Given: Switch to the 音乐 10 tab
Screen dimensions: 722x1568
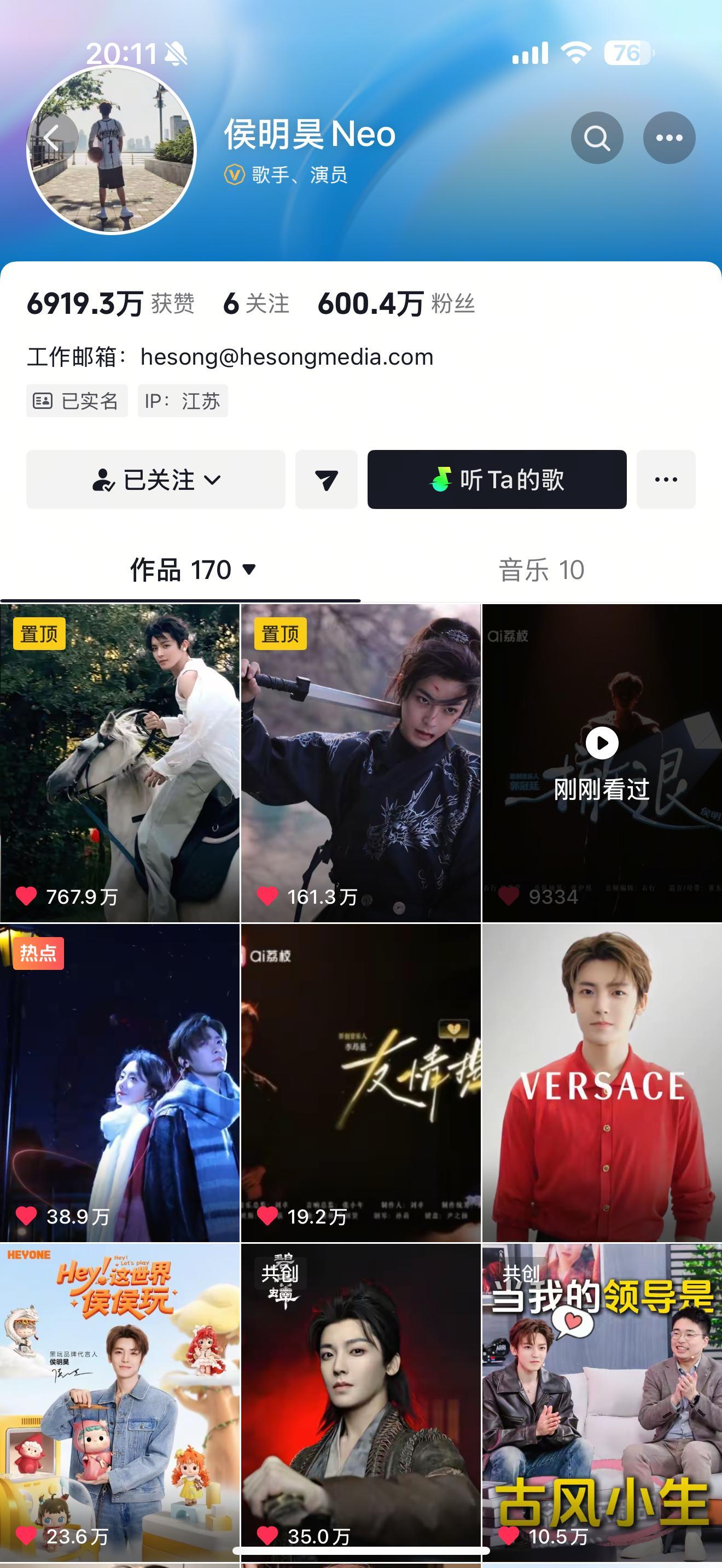Looking at the screenshot, I should tap(540, 570).
